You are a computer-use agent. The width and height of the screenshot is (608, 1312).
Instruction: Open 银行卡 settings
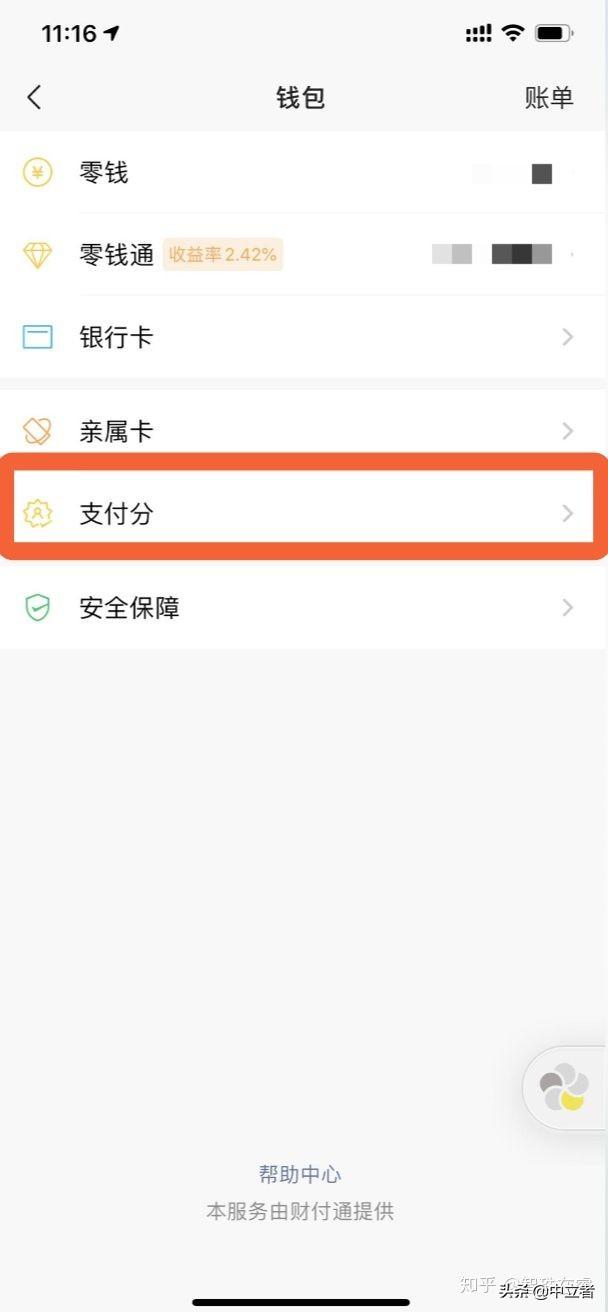click(x=304, y=337)
